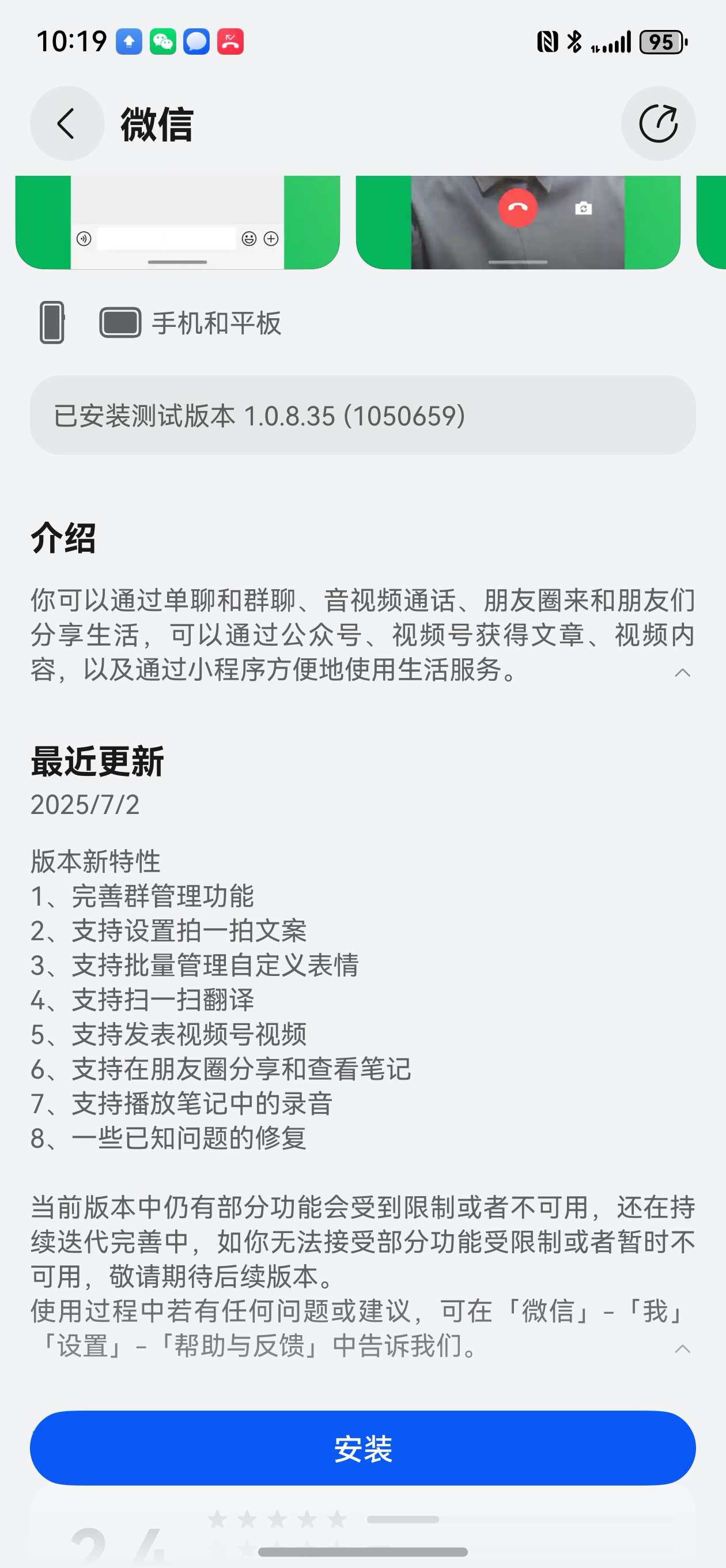Tap the blue 安装 button
Screen dimensions: 726x1568
coord(362,1448)
